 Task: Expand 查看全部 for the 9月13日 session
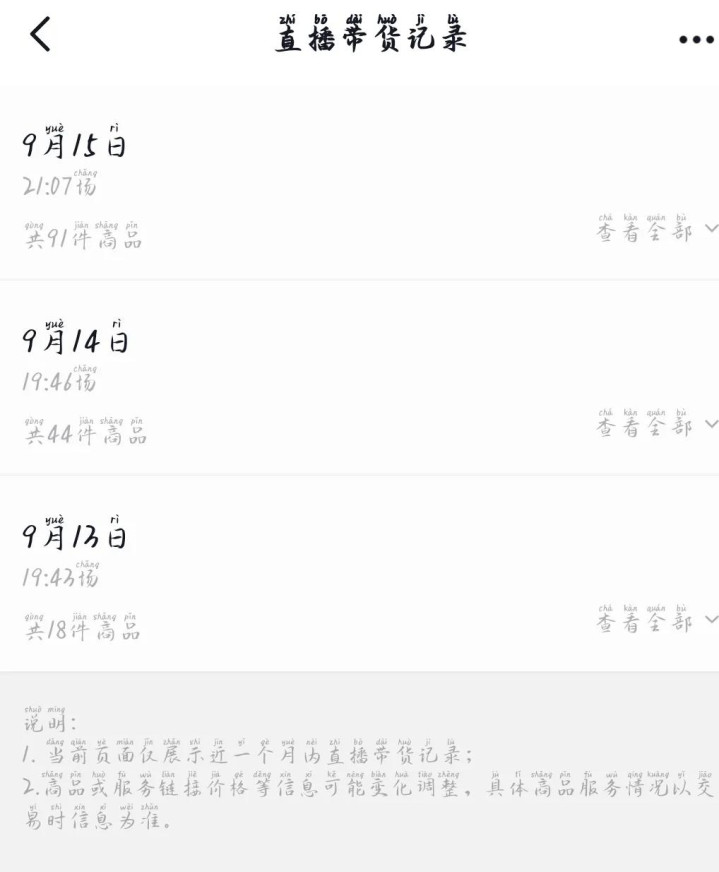657,622
